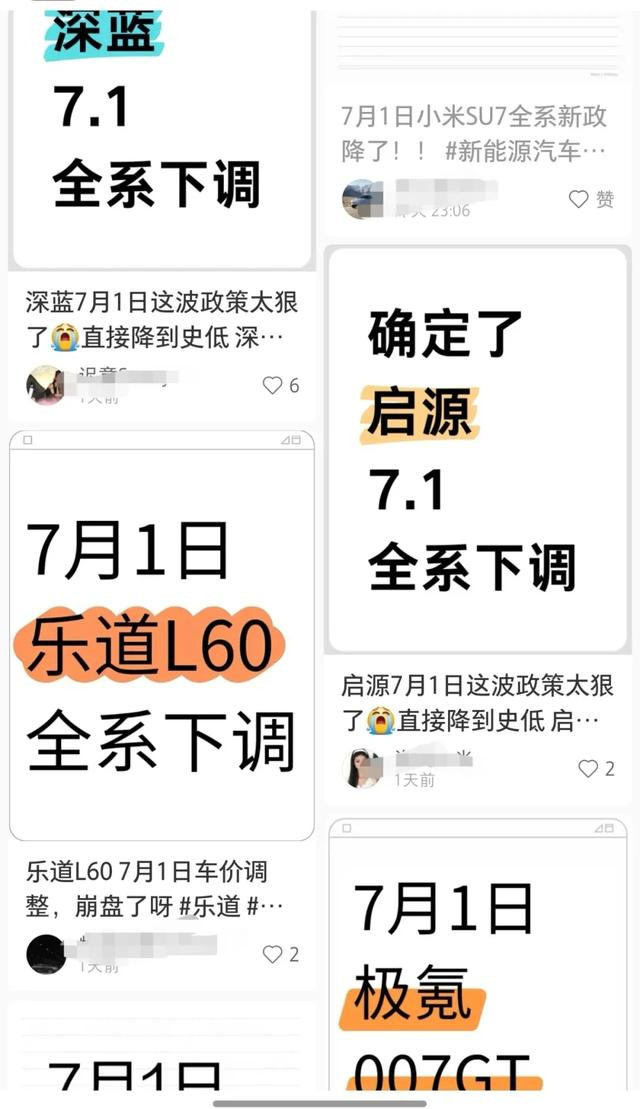Like the 小米SU7 post

click(578, 199)
